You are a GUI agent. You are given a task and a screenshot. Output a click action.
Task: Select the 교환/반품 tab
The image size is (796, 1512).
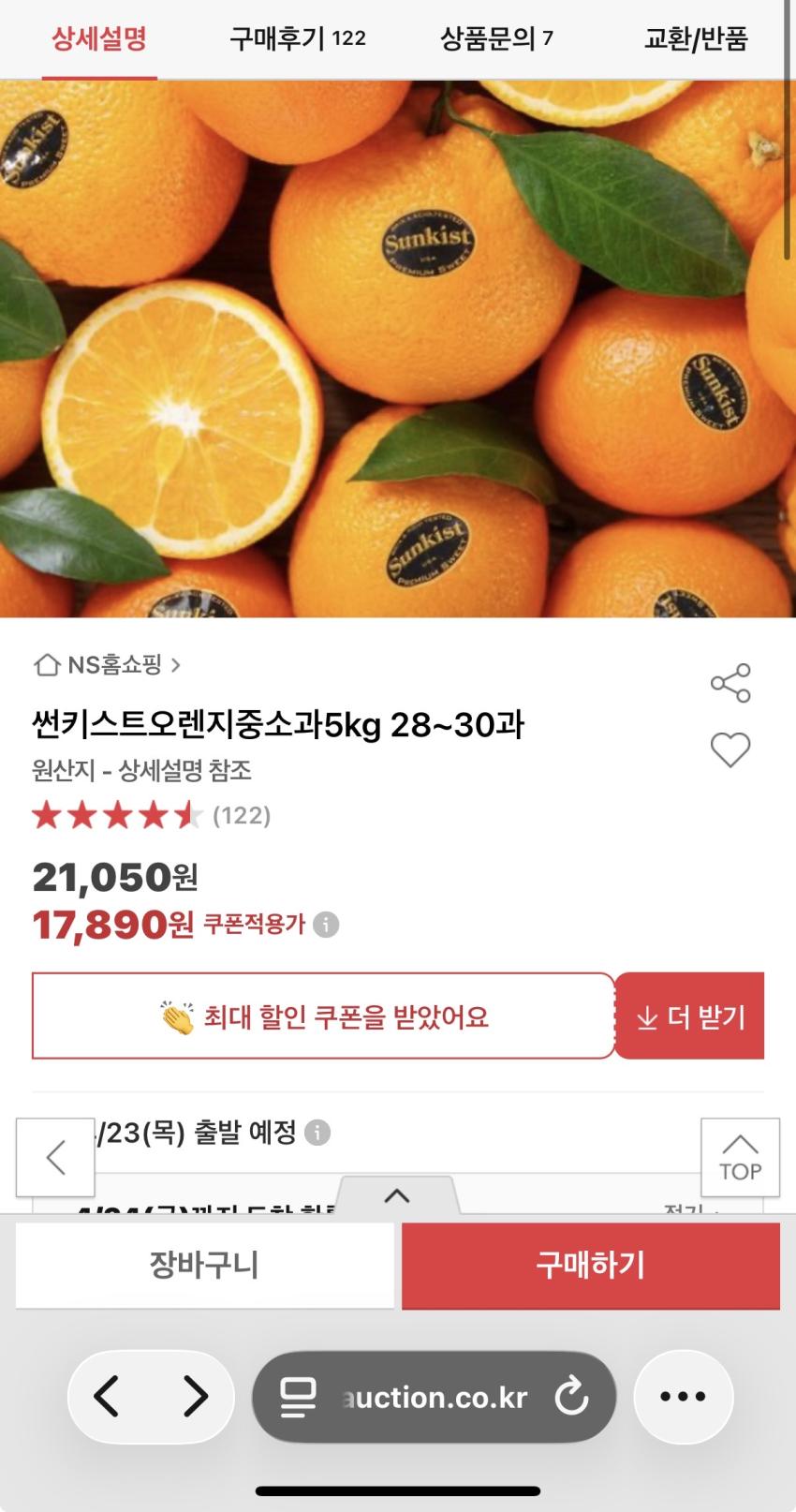[x=695, y=38]
